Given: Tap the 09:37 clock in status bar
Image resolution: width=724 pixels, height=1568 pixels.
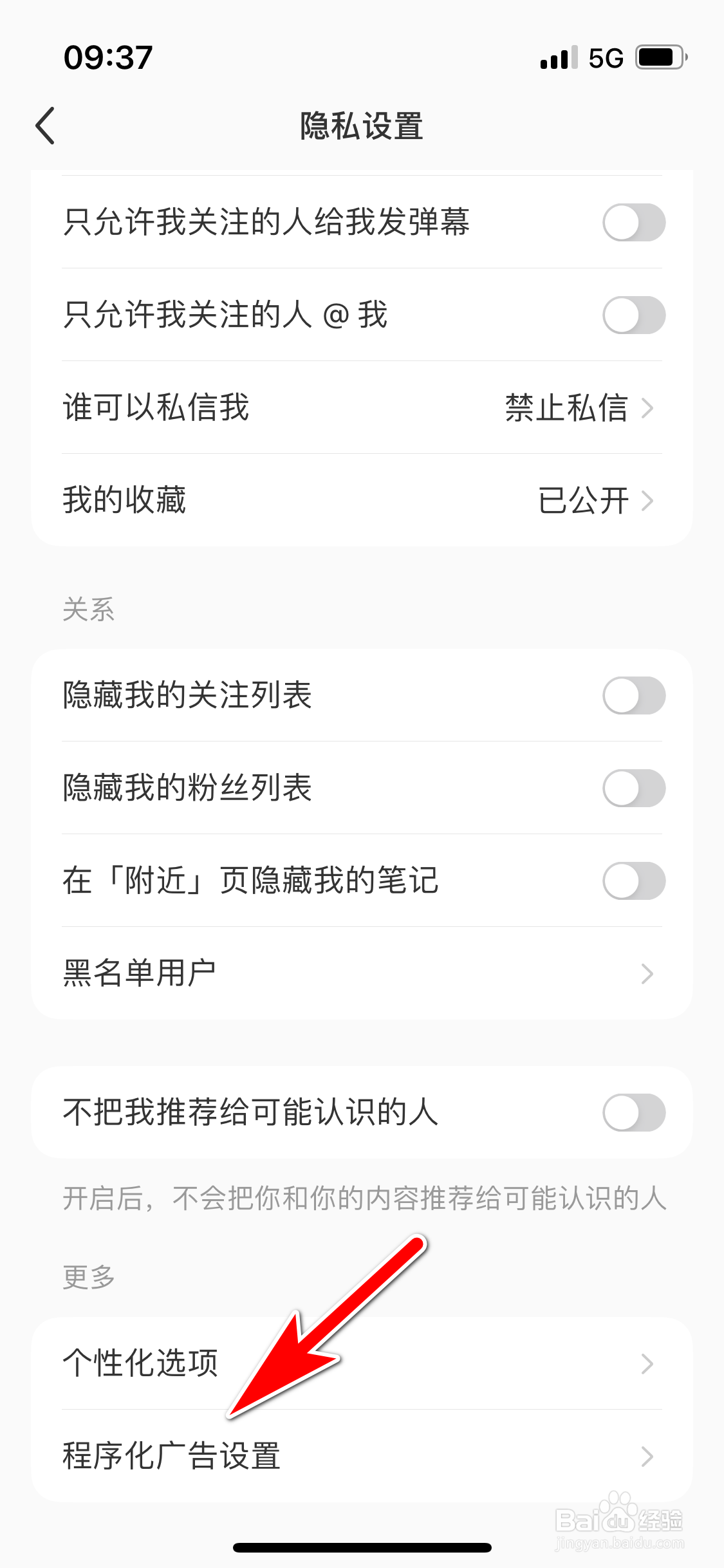Looking at the screenshot, I should [x=107, y=57].
